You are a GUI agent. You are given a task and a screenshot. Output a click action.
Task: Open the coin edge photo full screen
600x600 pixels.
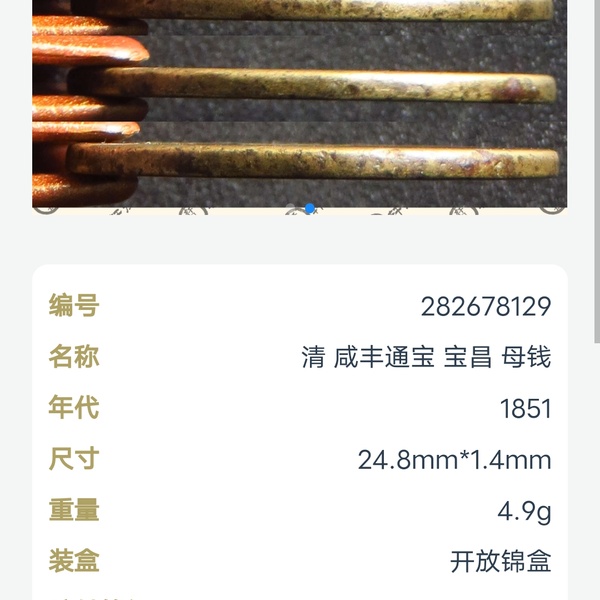click(x=300, y=100)
